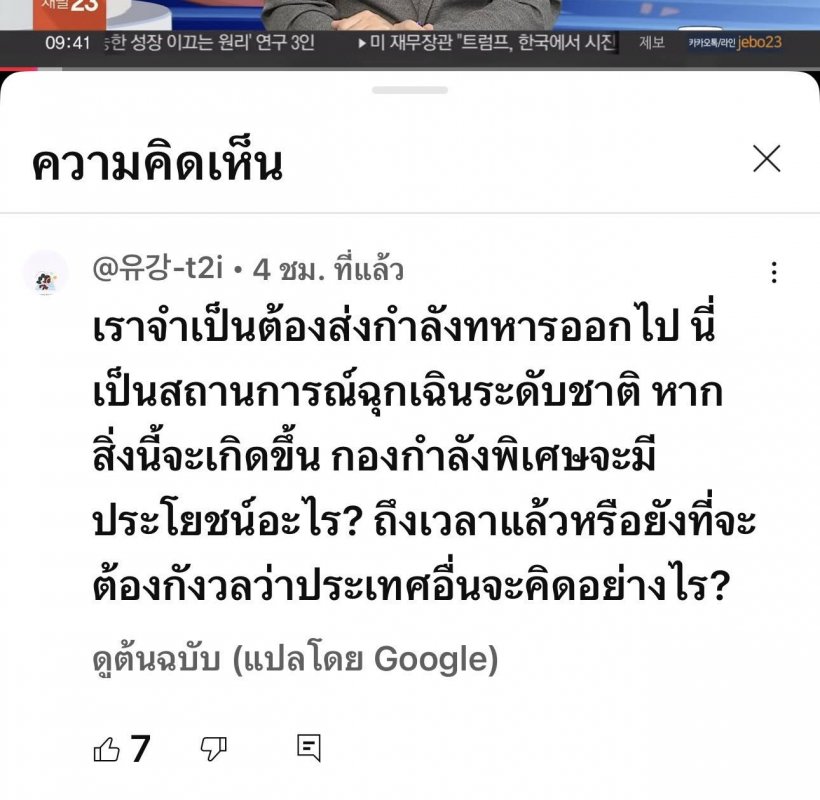Tap the comments sheet drag handle
Image resolution: width=820 pixels, height=800 pixels.
[410, 90]
